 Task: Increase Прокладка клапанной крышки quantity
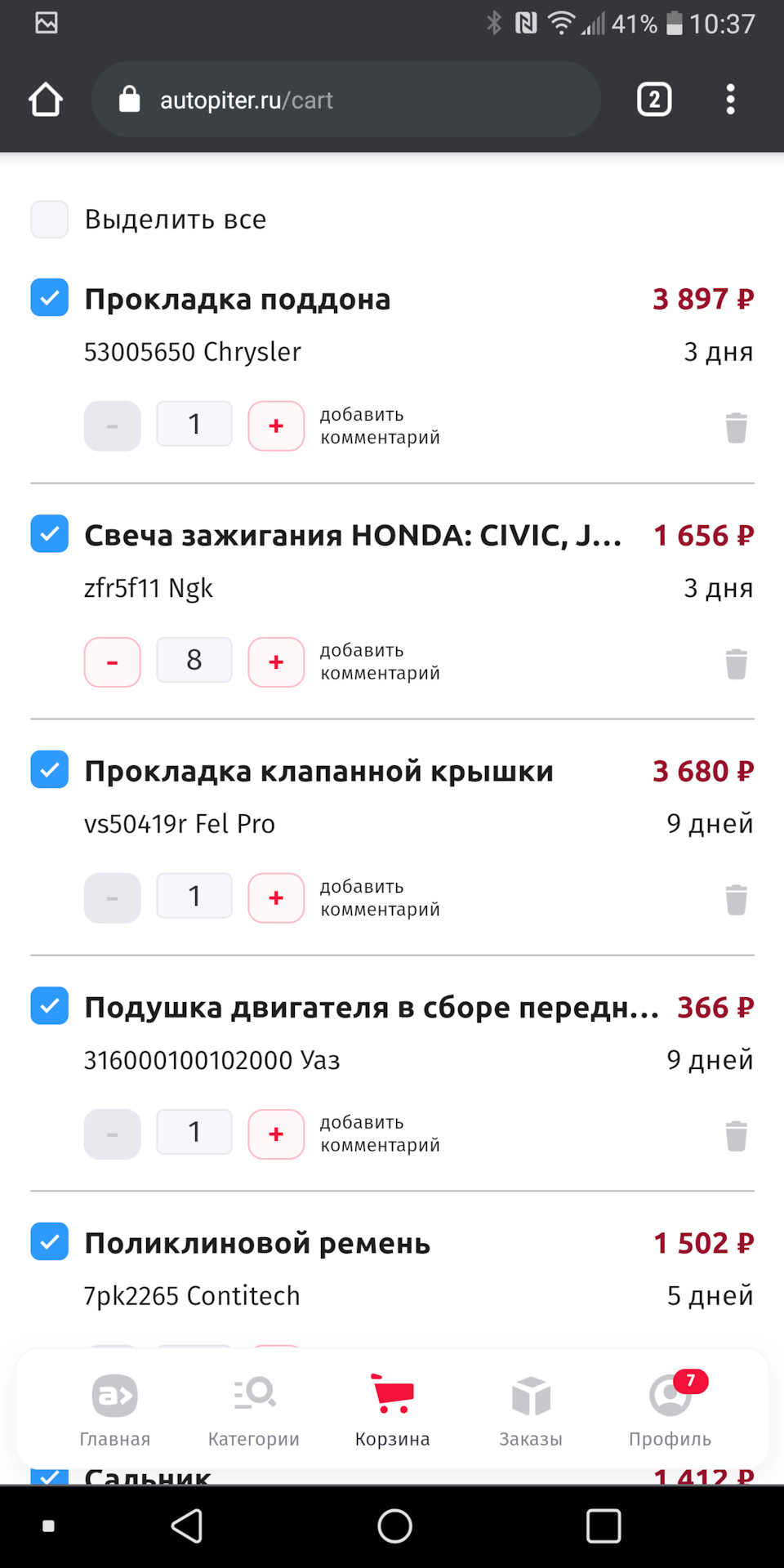point(276,897)
